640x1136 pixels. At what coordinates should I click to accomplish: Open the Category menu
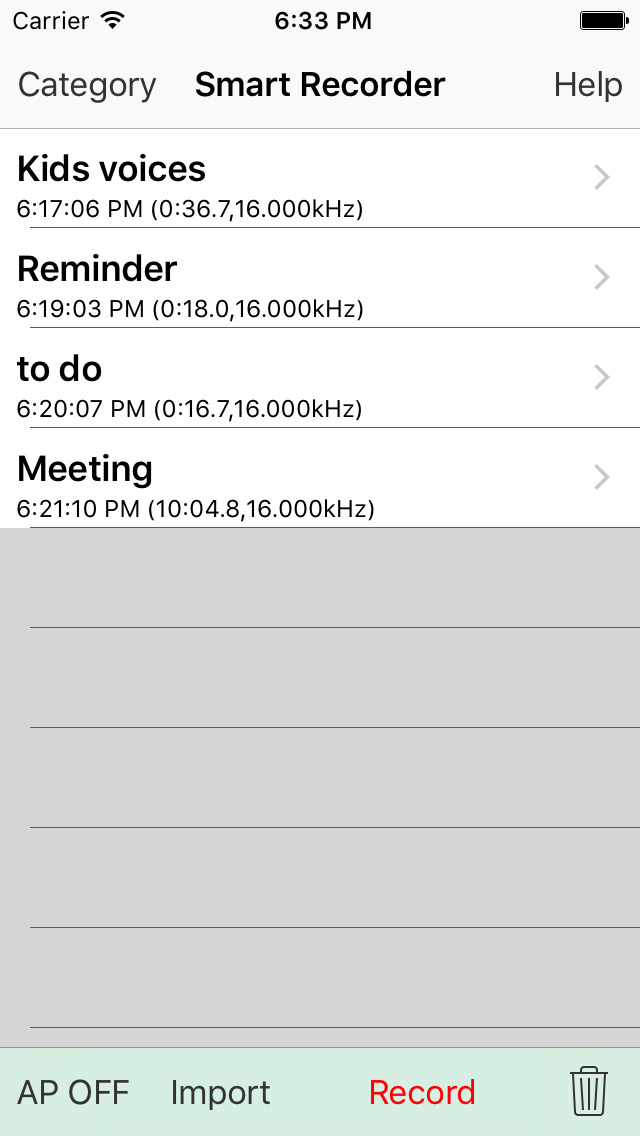coord(87,85)
